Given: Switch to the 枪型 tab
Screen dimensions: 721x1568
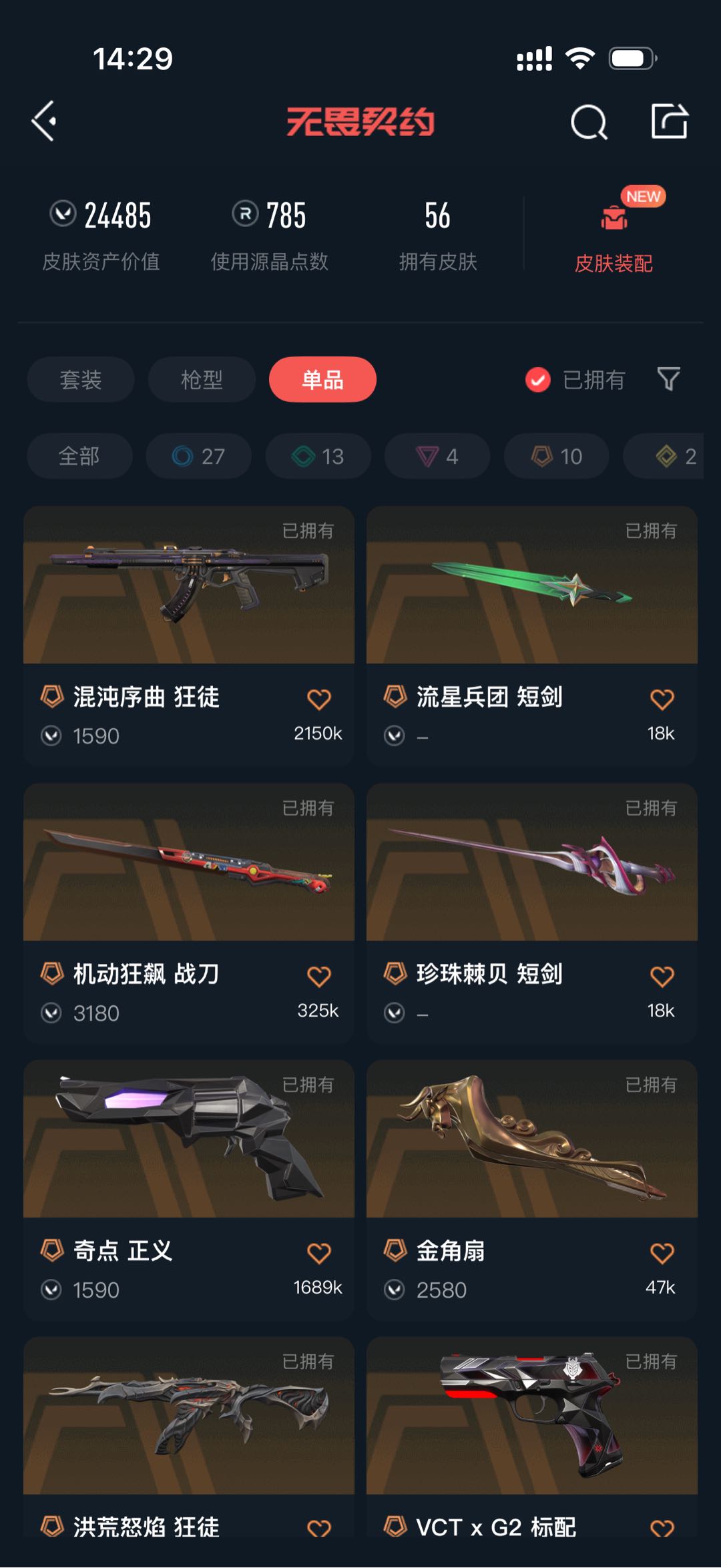Looking at the screenshot, I should pos(202,380).
